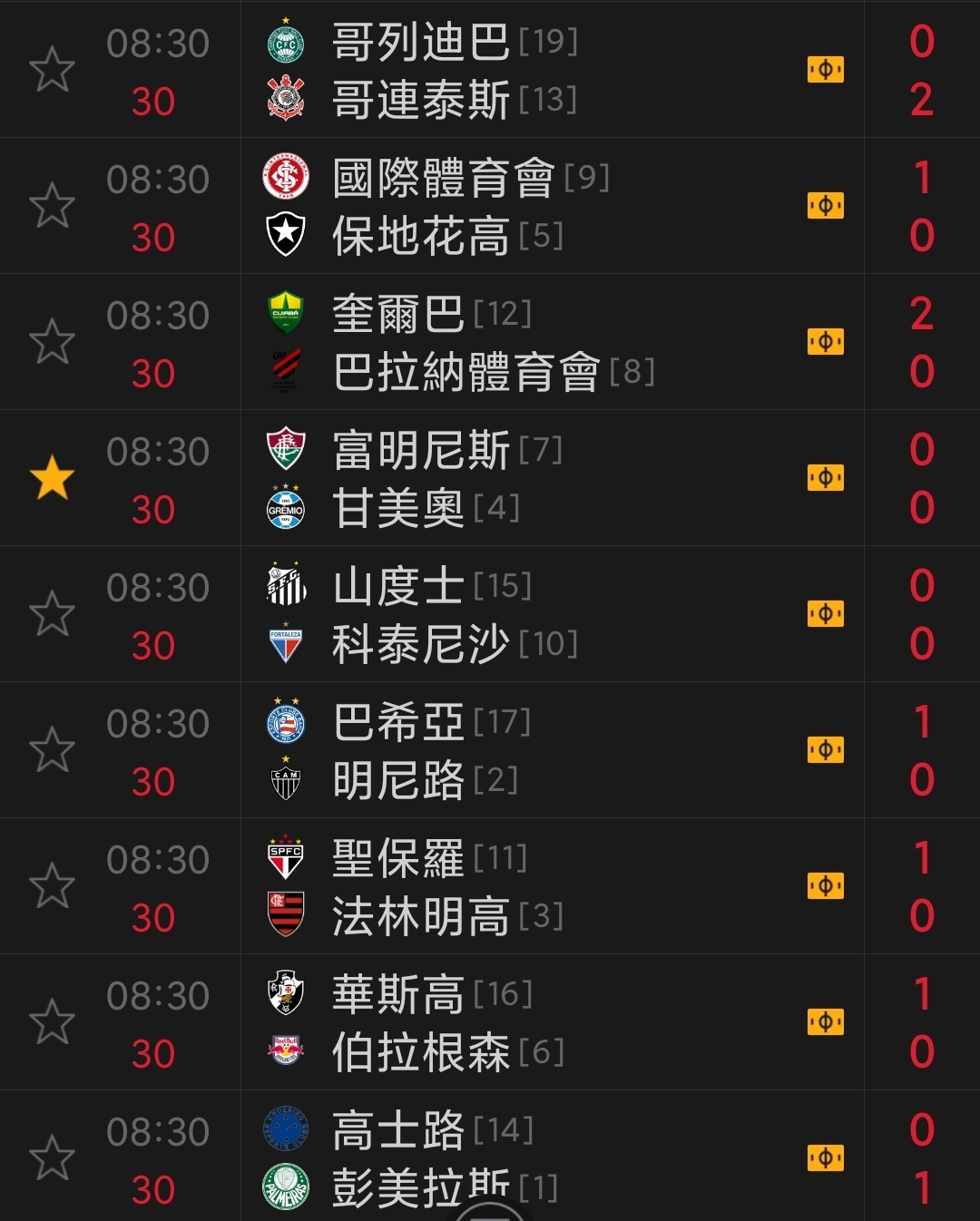Star the 國際體育會 vs 保地花高 match
This screenshot has width=980, height=1221.
(x=52, y=206)
